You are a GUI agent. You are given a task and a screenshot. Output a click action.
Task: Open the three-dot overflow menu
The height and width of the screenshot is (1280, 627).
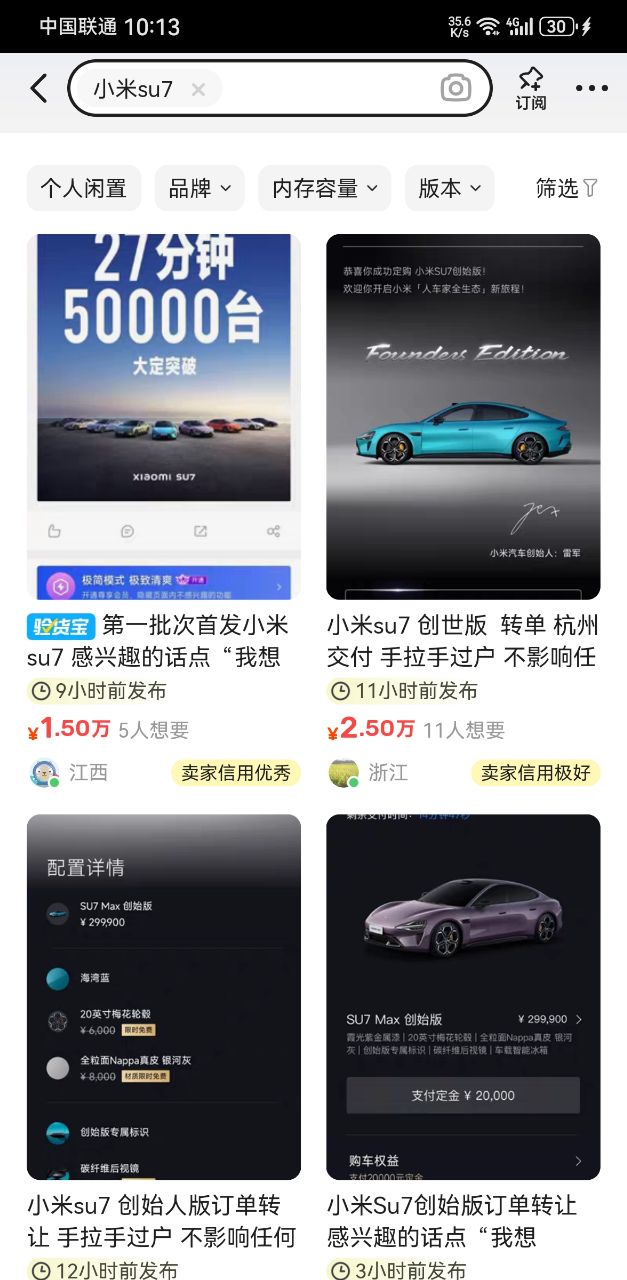pos(591,89)
